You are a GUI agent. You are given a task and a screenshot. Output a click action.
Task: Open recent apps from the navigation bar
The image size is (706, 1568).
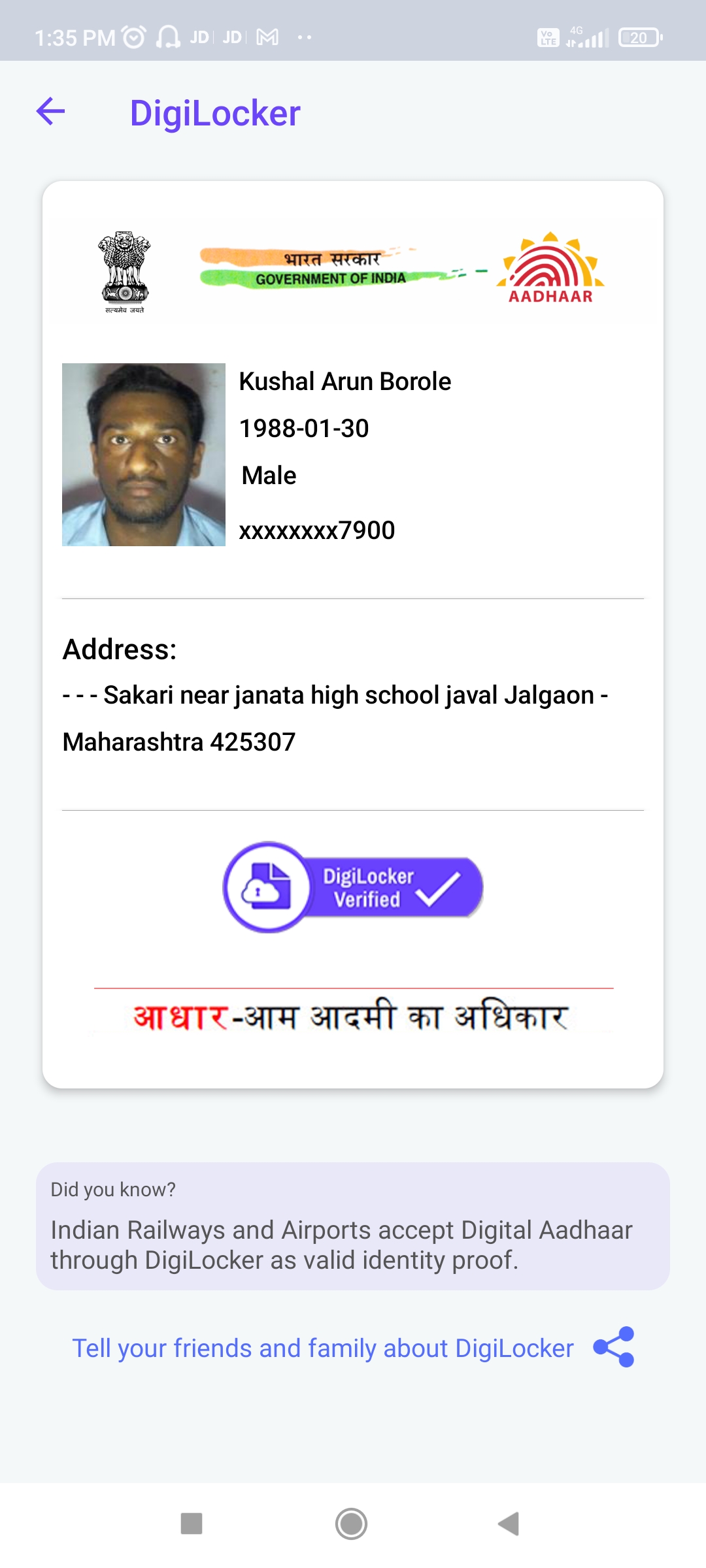[192, 1524]
